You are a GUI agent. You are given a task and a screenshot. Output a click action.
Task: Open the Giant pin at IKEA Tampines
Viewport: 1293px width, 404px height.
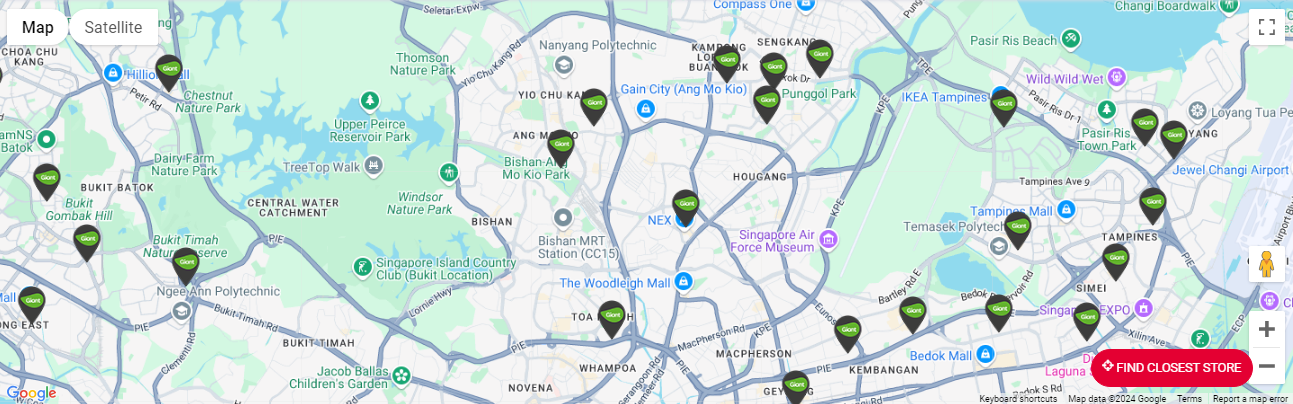pos(1003,105)
